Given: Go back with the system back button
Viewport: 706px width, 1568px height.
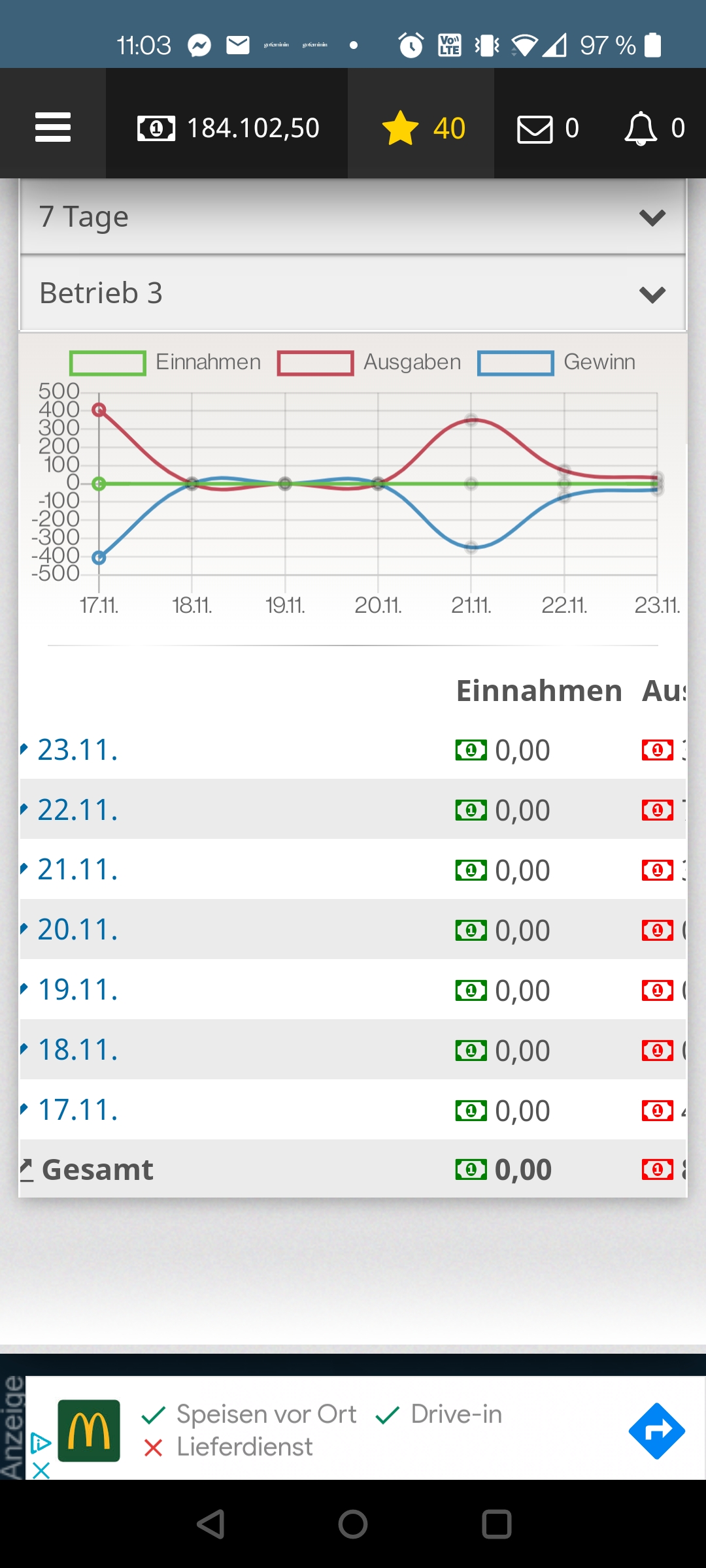Looking at the screenshot, I should (210, 1524).
